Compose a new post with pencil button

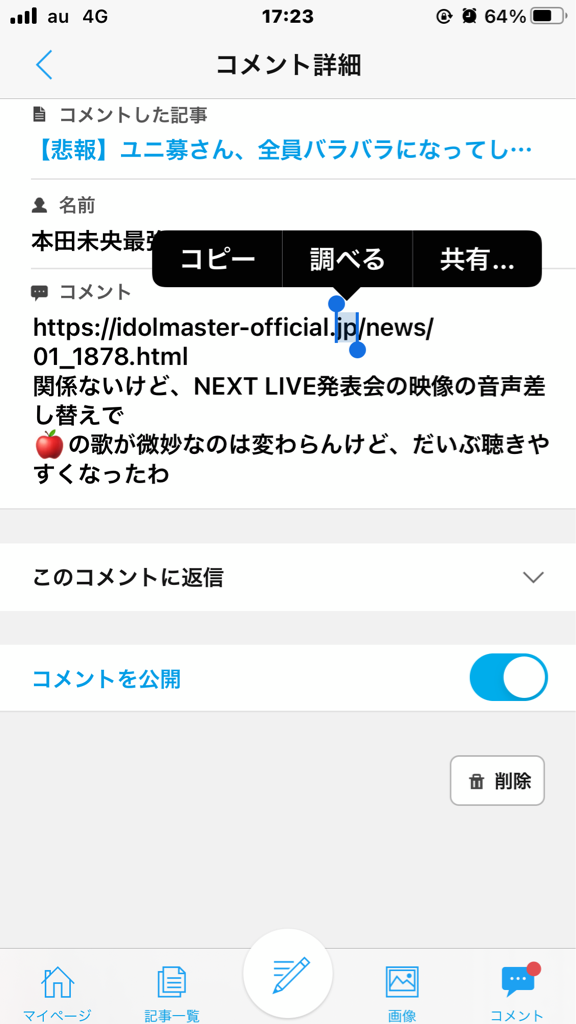pyautogui.click(x=288, y=974)
